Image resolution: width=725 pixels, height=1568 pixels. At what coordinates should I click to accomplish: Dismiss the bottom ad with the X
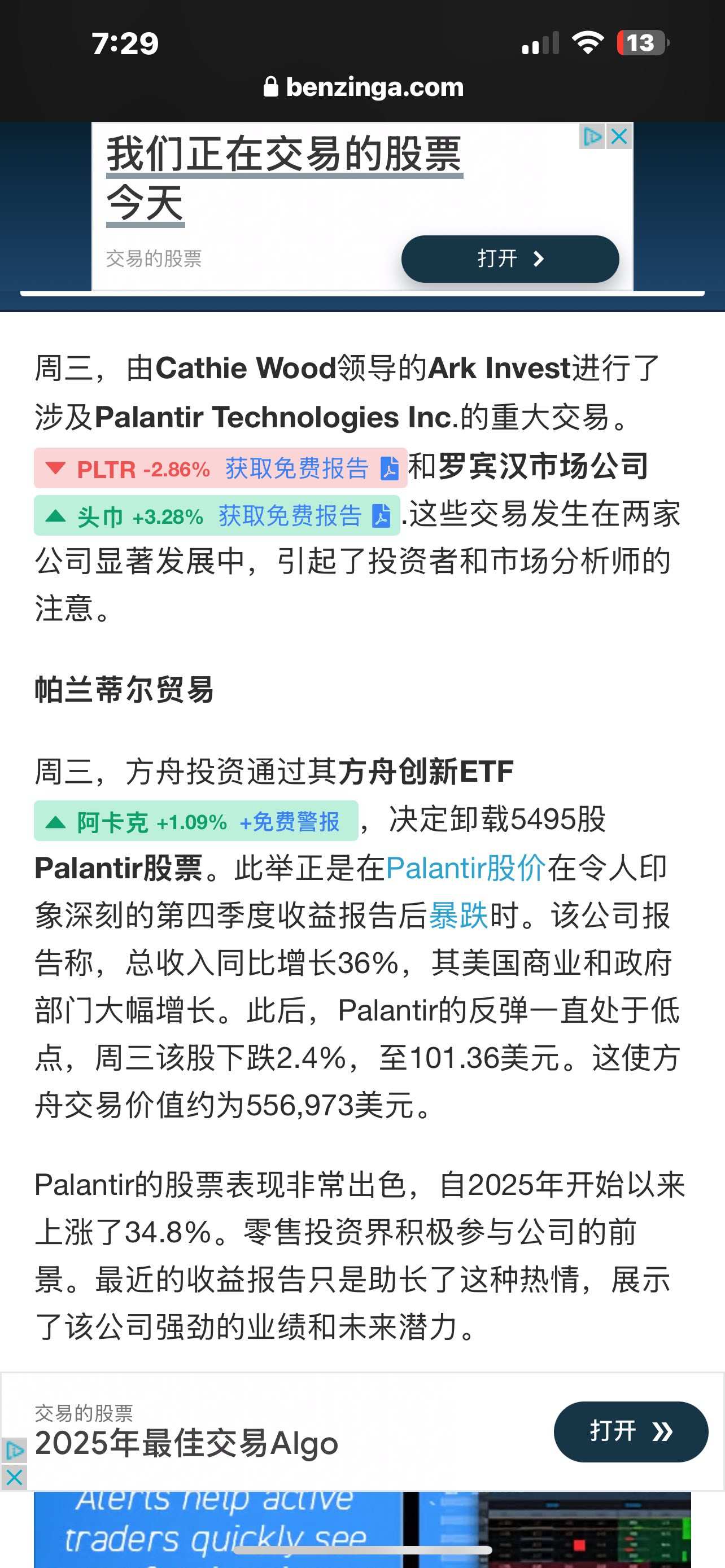[x=14, y=1477]
